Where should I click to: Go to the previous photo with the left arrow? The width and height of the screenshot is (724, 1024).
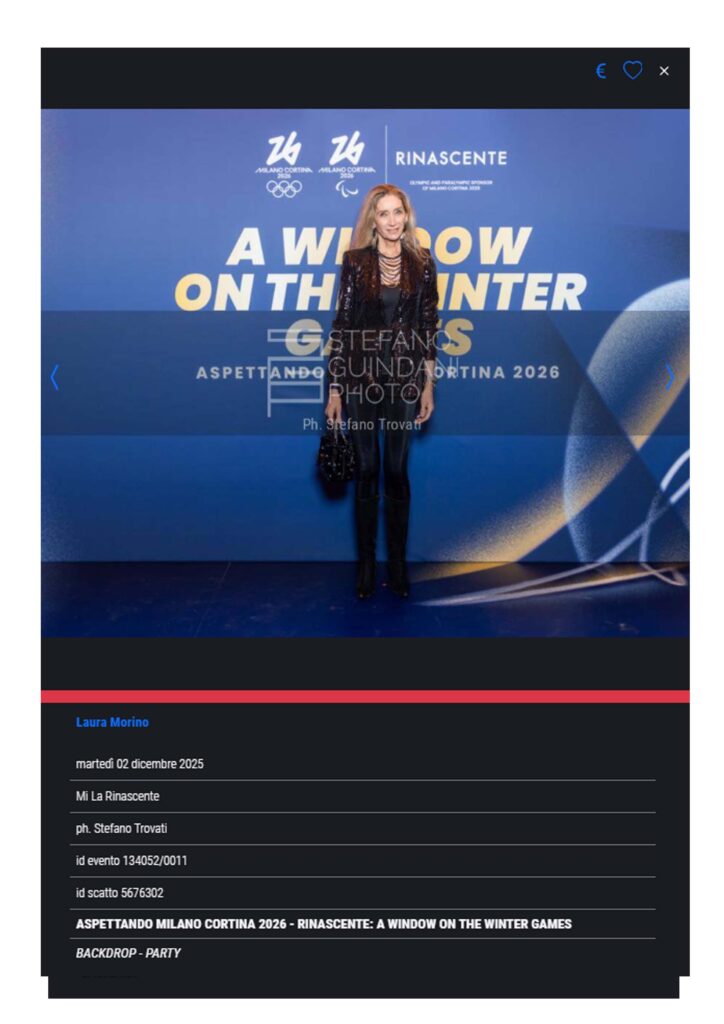(x=55, y=377)
